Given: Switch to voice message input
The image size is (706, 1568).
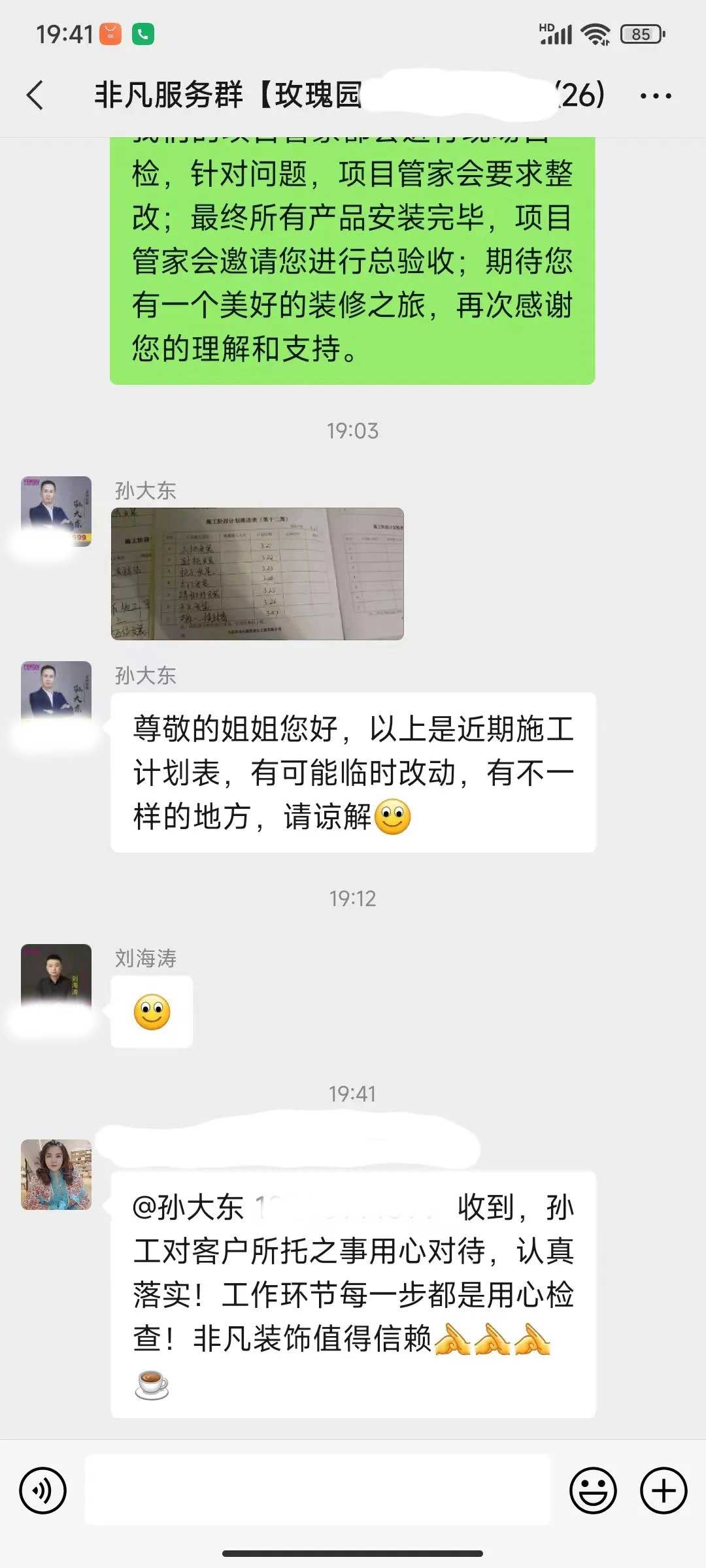Looking at the screenshot, I should [43, 1491].
